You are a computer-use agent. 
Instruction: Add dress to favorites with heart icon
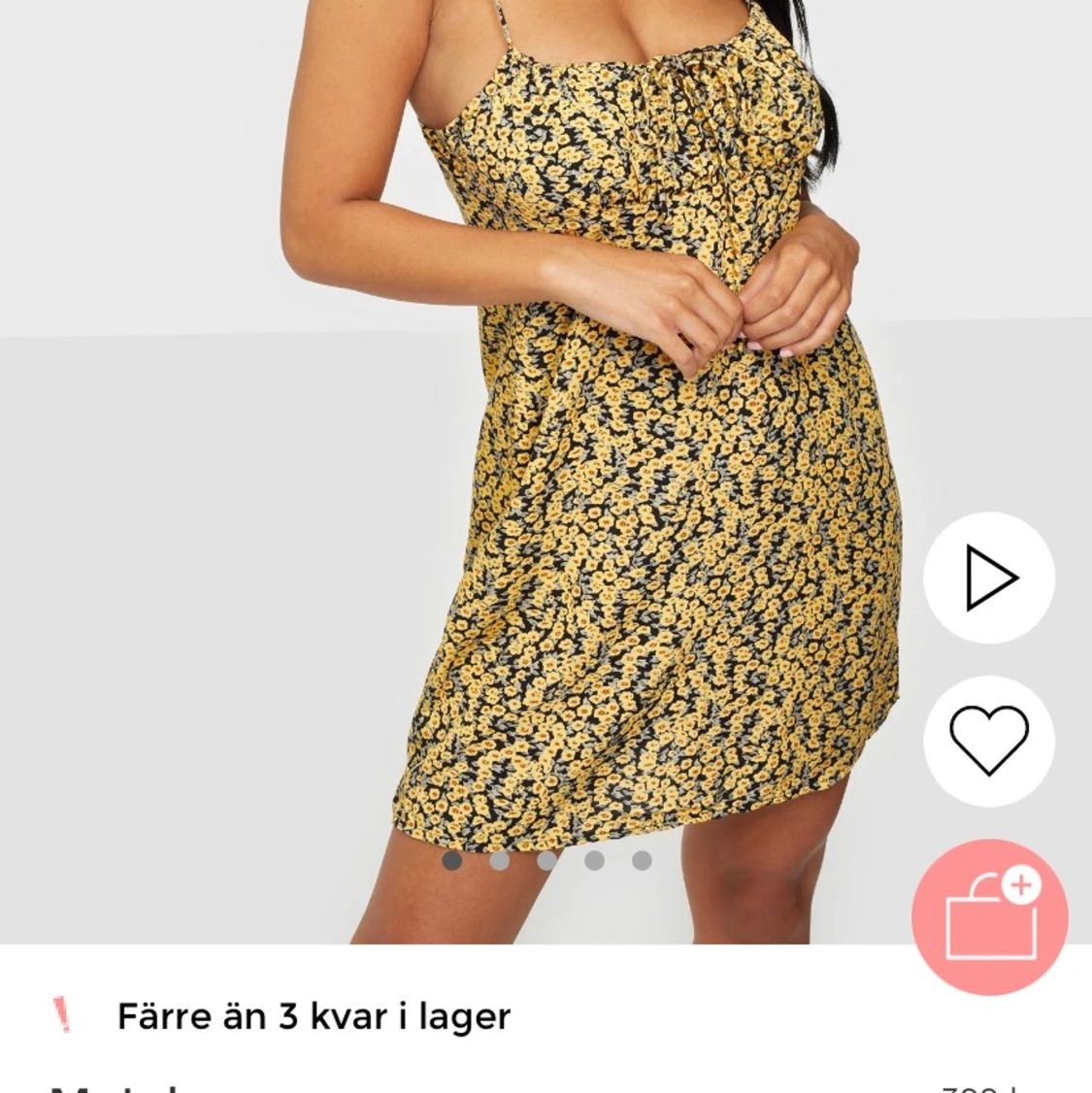[988, 741]
